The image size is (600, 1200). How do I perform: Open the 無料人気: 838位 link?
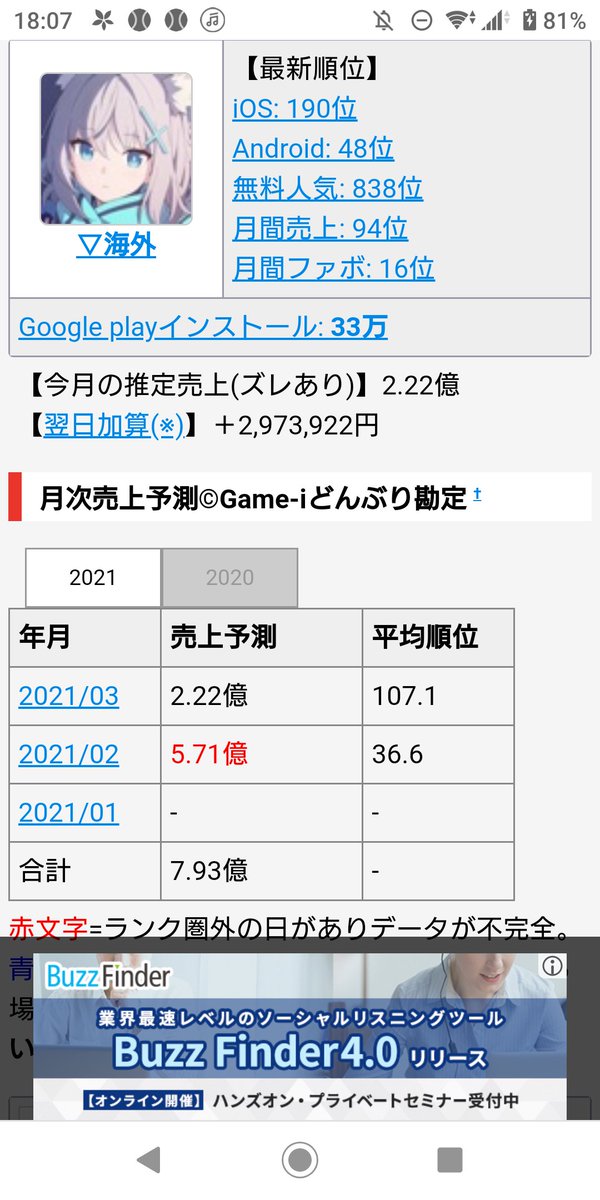point(327,188)
